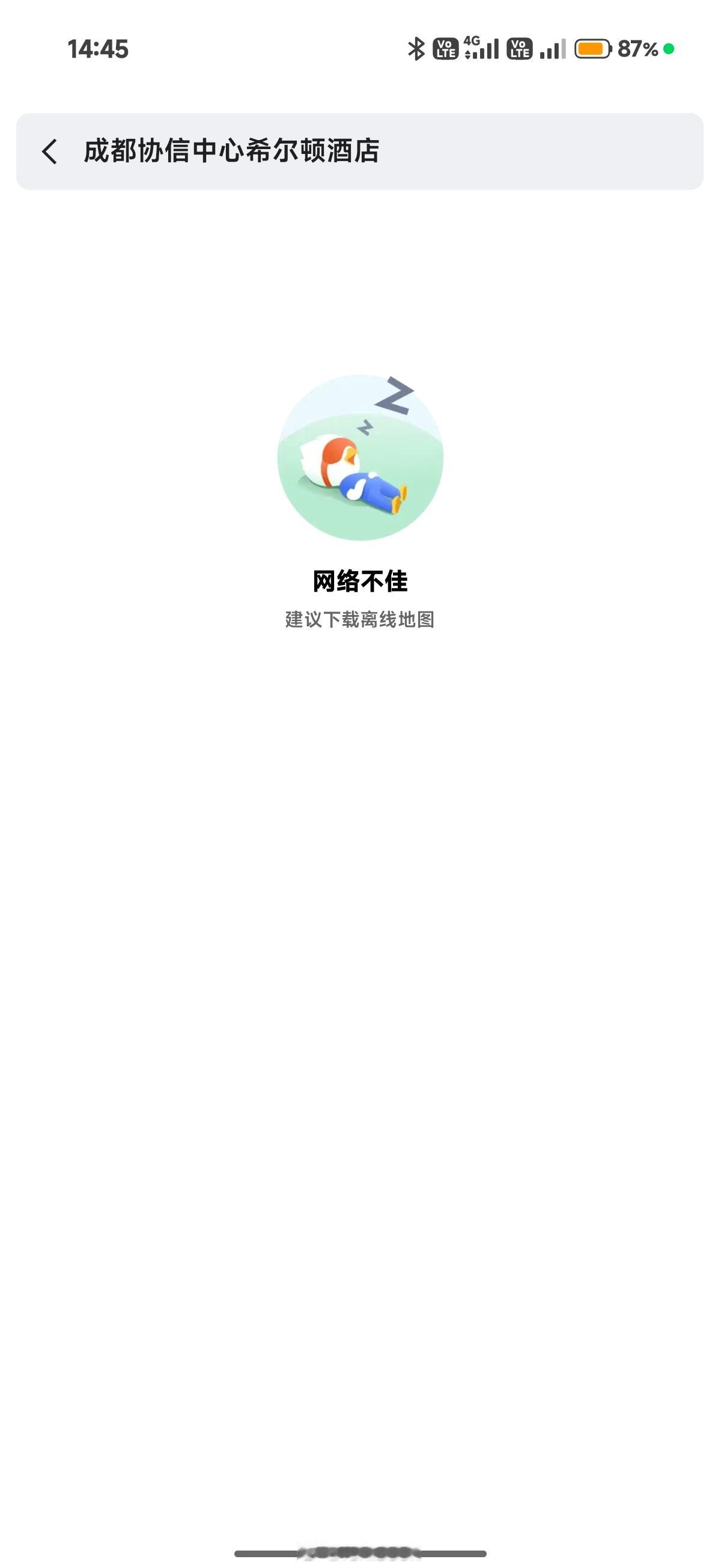
Task: Open the offline map download suggestion link
Action: [360, 620]
